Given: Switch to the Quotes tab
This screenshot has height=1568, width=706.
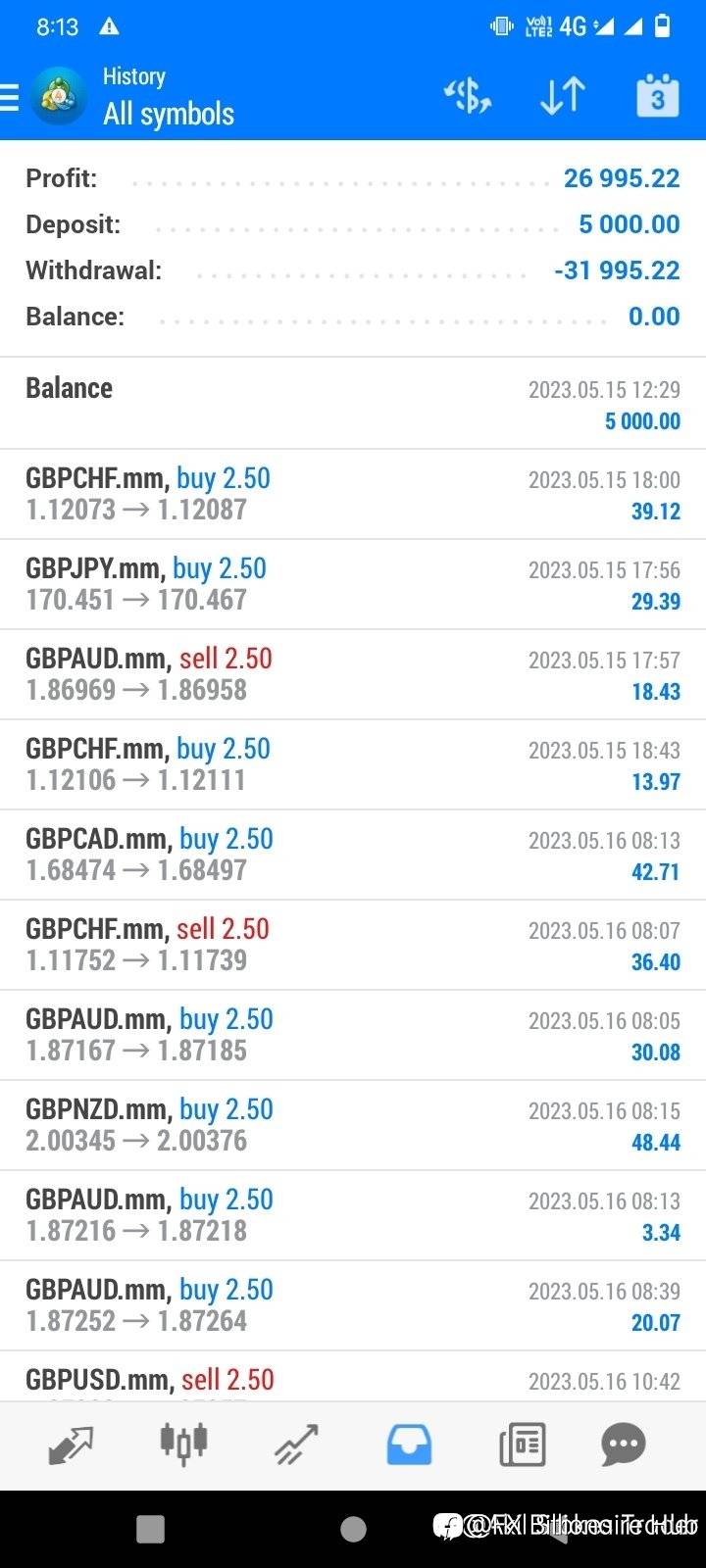Looking at the screenshot, I should click(71, 1445).
